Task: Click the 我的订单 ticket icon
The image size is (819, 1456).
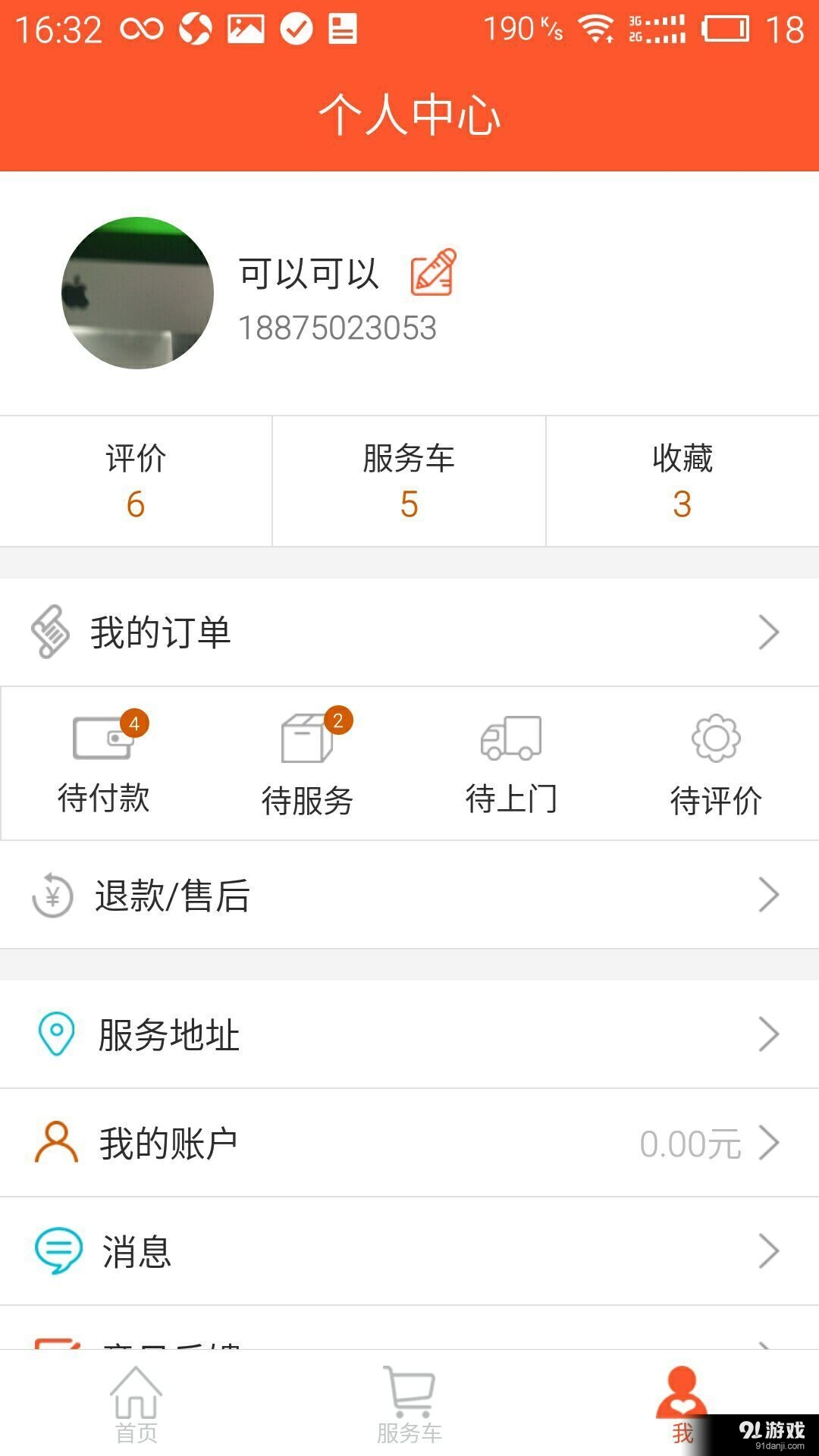Action: tap(50, 631)
